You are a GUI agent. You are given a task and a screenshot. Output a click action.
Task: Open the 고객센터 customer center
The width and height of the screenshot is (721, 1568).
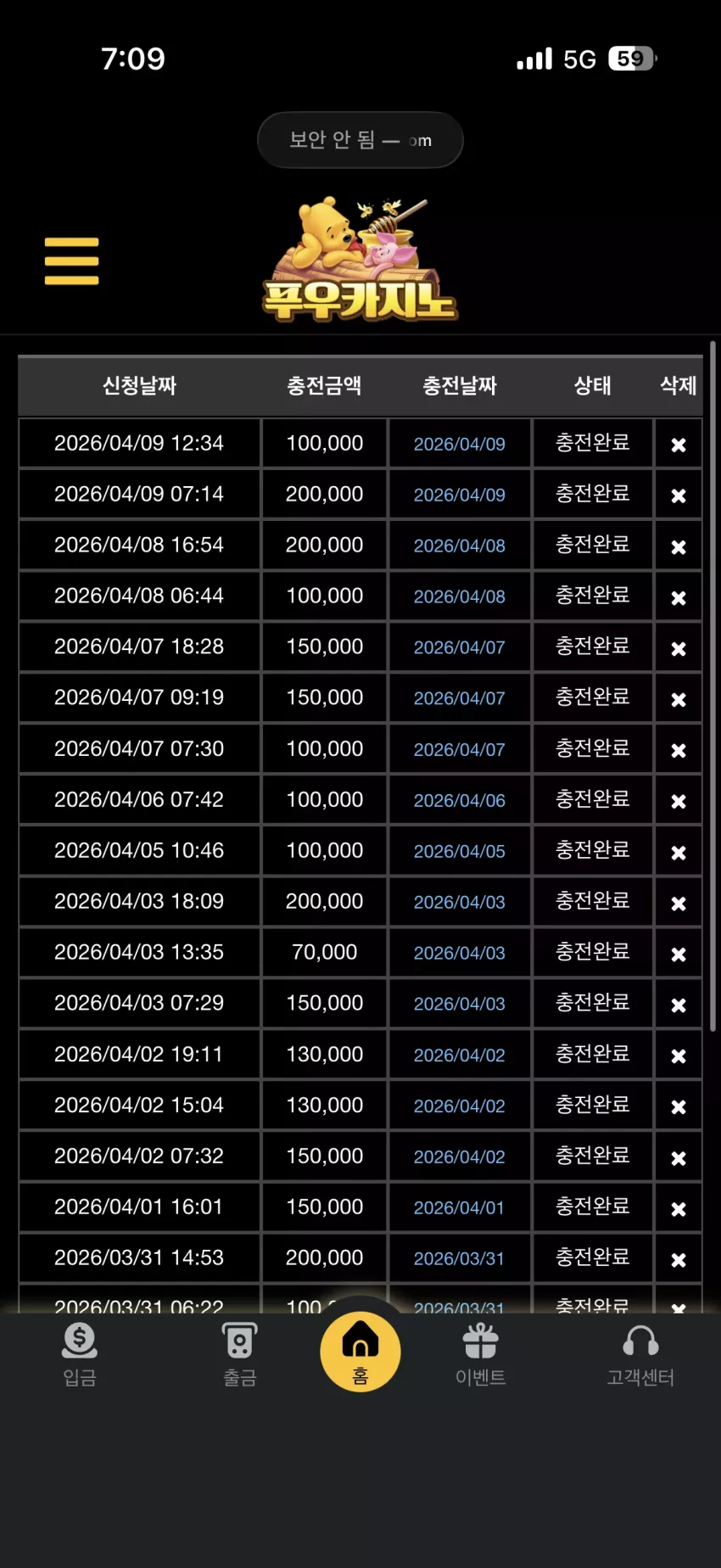(640, 1355)
